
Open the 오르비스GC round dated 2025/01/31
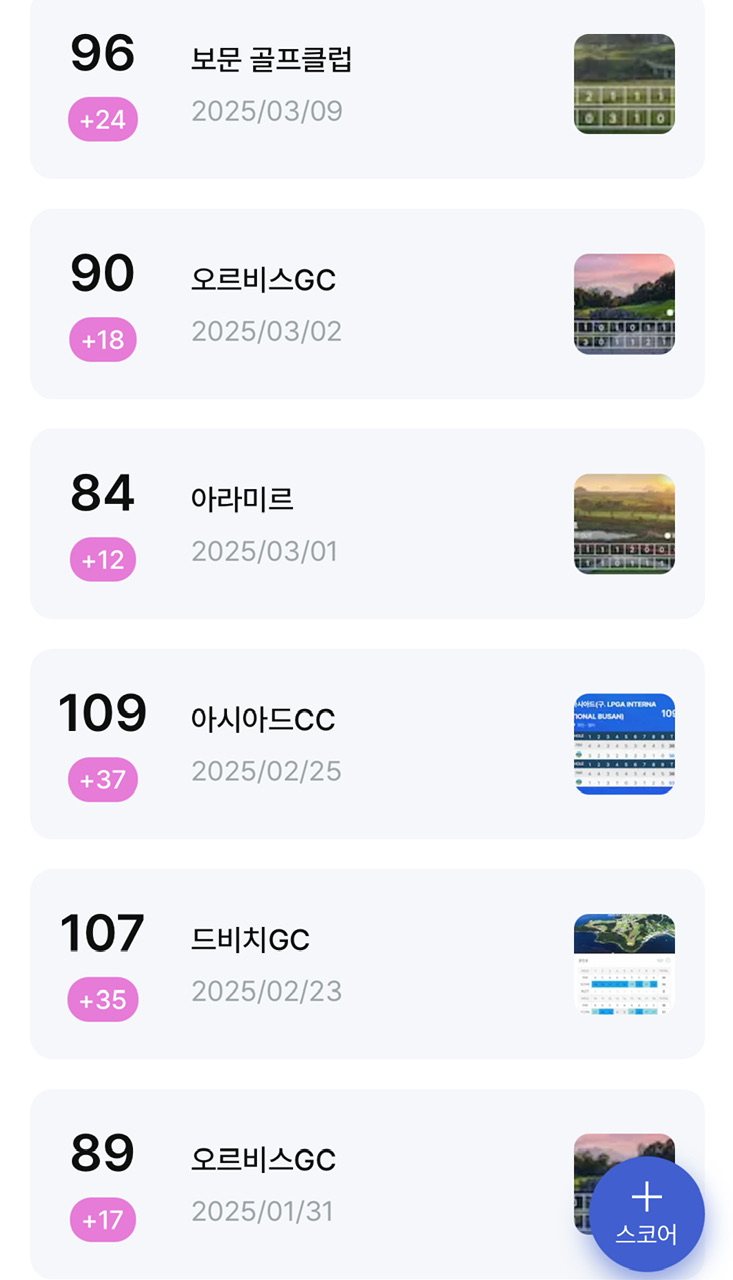click(x=330, y=1184)
